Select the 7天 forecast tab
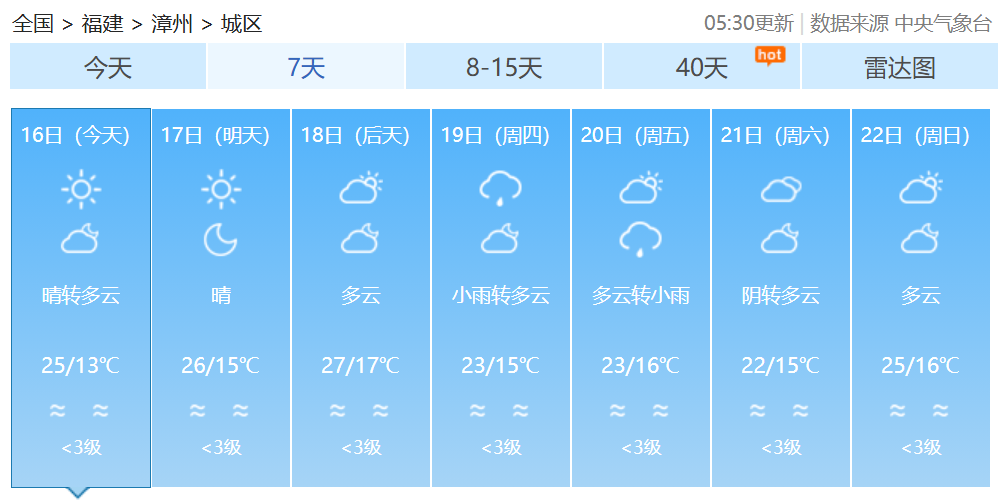Viewport: 1005px width, 501px height. 306,68
